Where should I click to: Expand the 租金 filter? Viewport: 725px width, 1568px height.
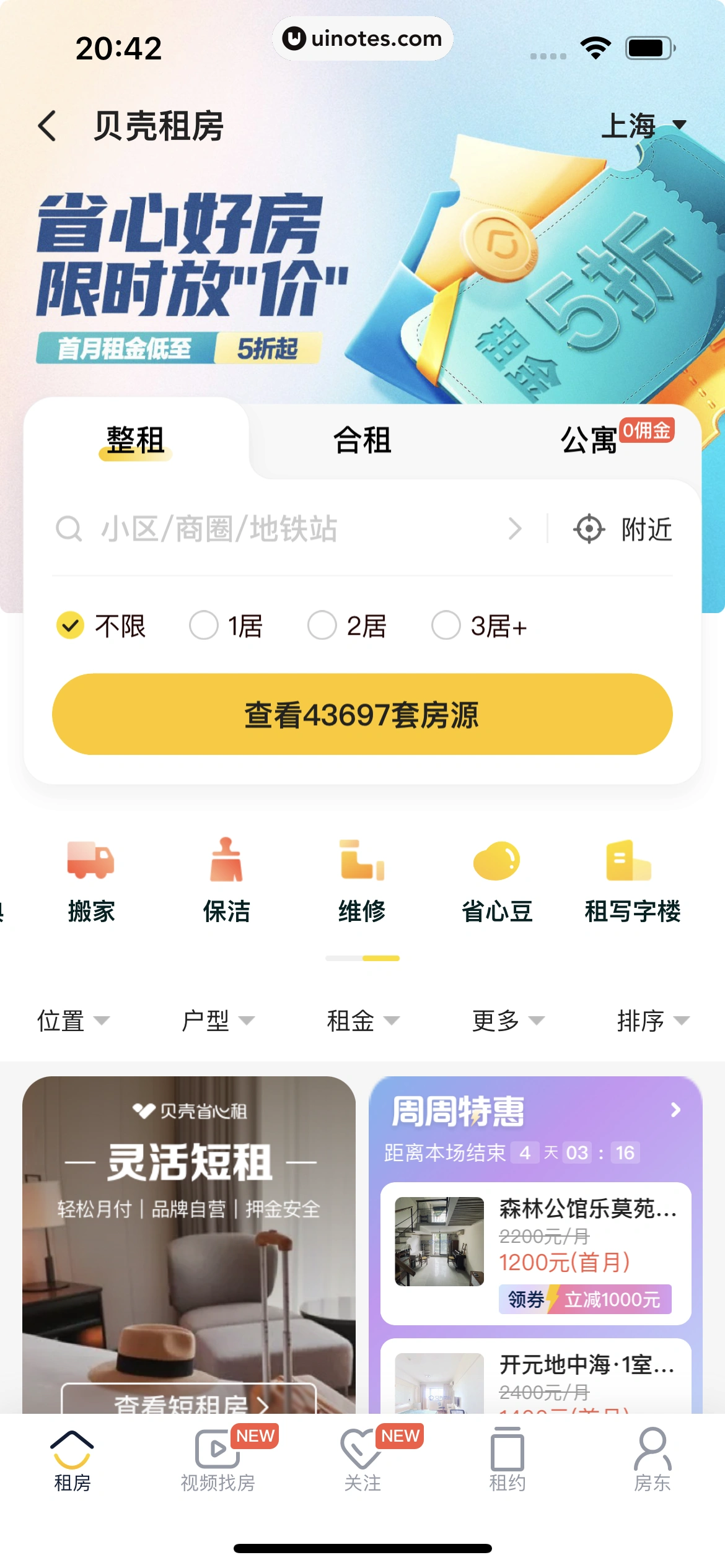click(x=362, y=1021)
